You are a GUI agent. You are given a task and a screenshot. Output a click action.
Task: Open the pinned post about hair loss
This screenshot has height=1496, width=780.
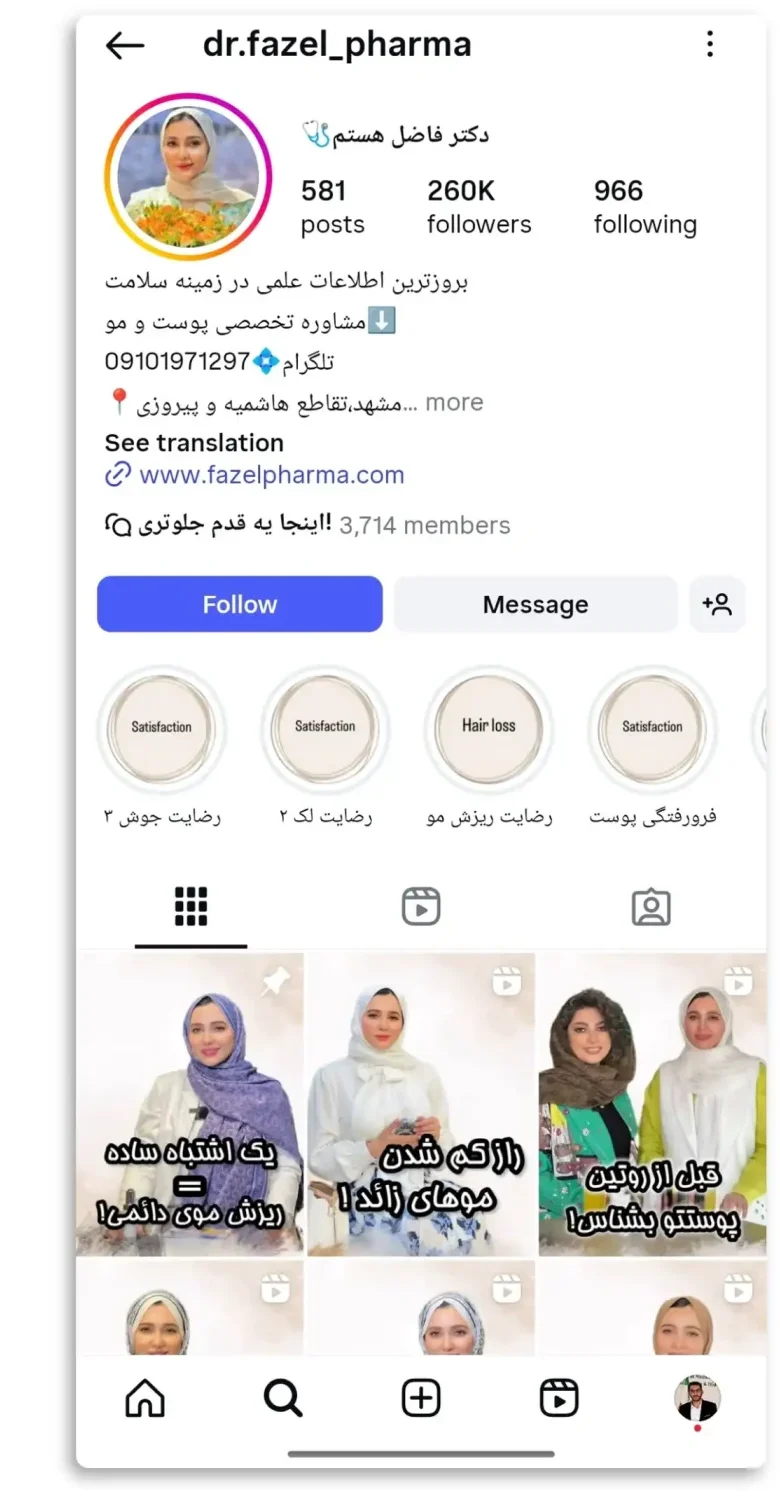pos(190,1104)
